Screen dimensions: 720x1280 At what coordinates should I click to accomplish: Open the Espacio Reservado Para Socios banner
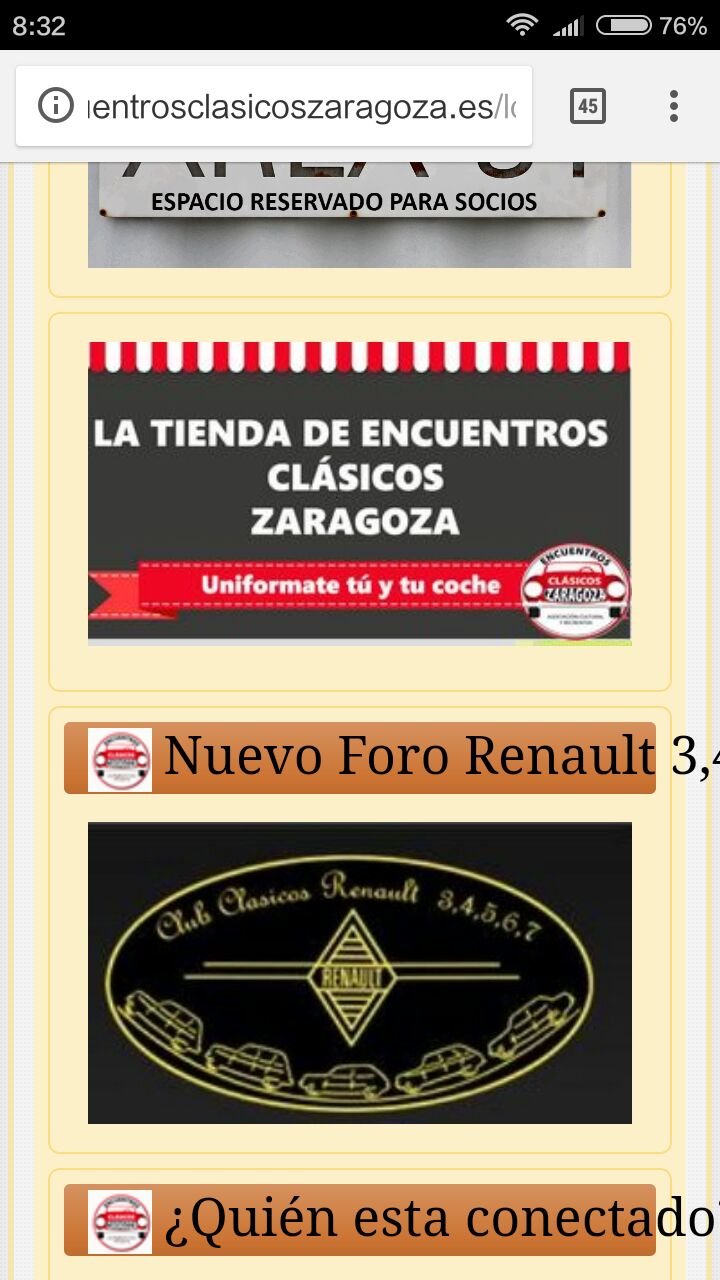(360, 215)
